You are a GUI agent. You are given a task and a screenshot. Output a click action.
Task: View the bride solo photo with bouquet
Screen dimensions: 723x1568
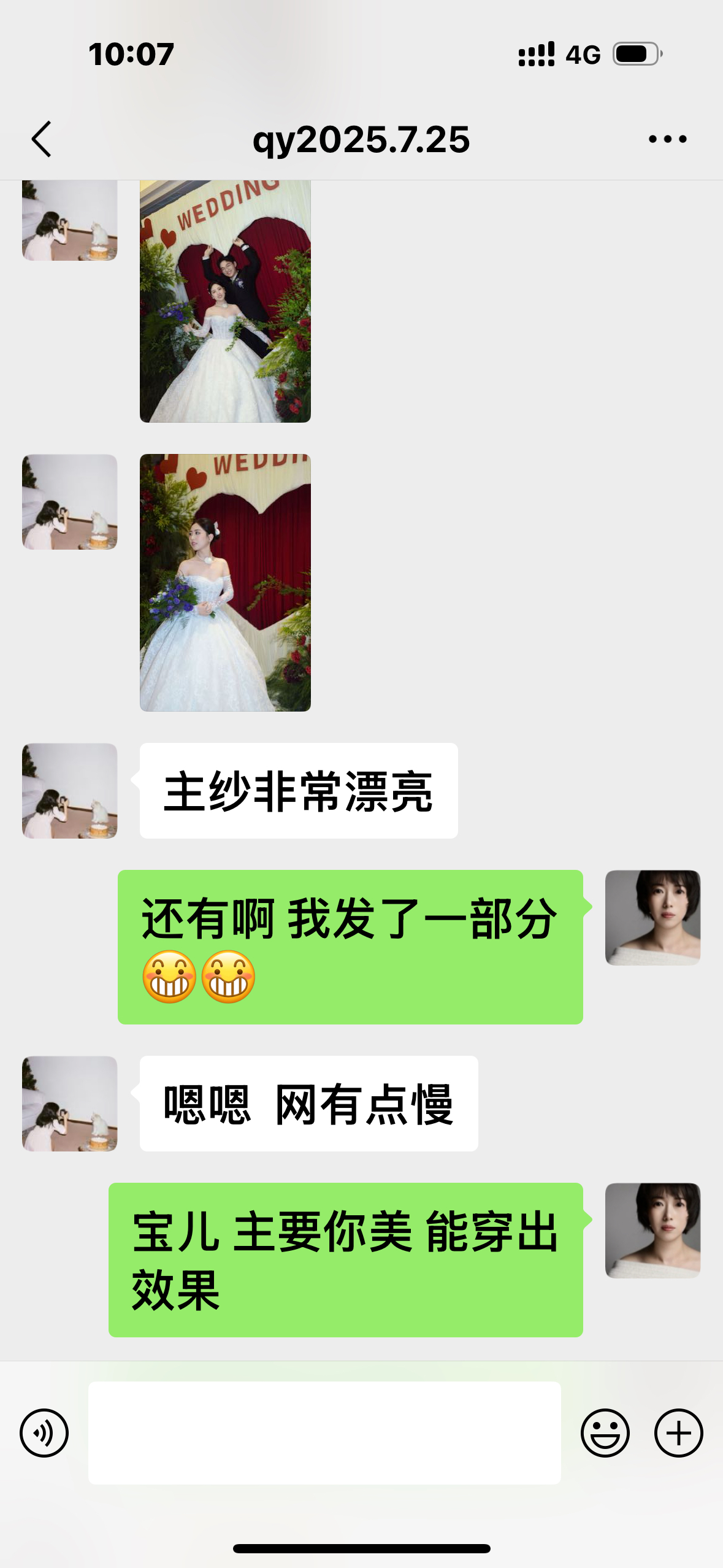point(225,583)
